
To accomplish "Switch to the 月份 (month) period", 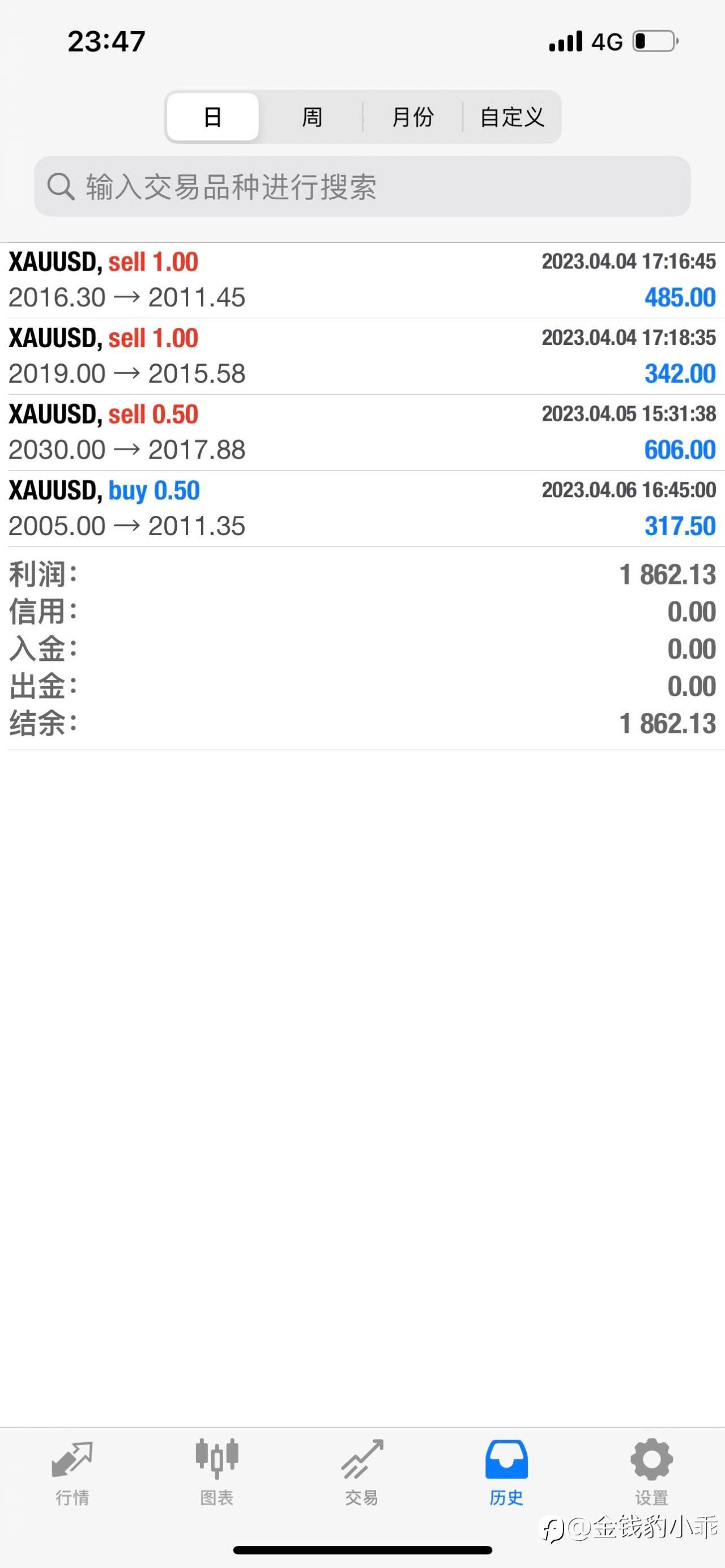I will 413,117.
